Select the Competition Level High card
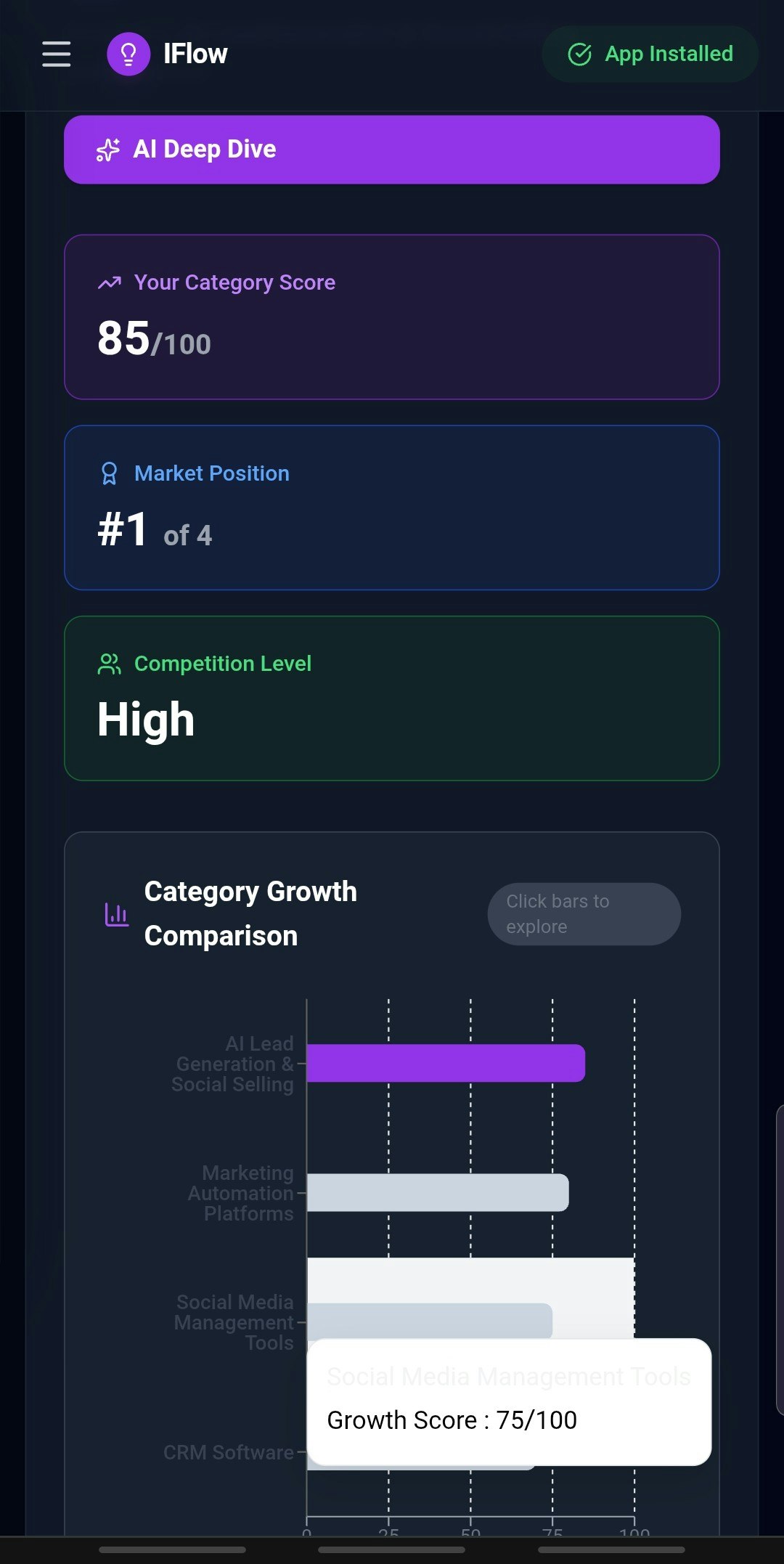 coord(392,696)
